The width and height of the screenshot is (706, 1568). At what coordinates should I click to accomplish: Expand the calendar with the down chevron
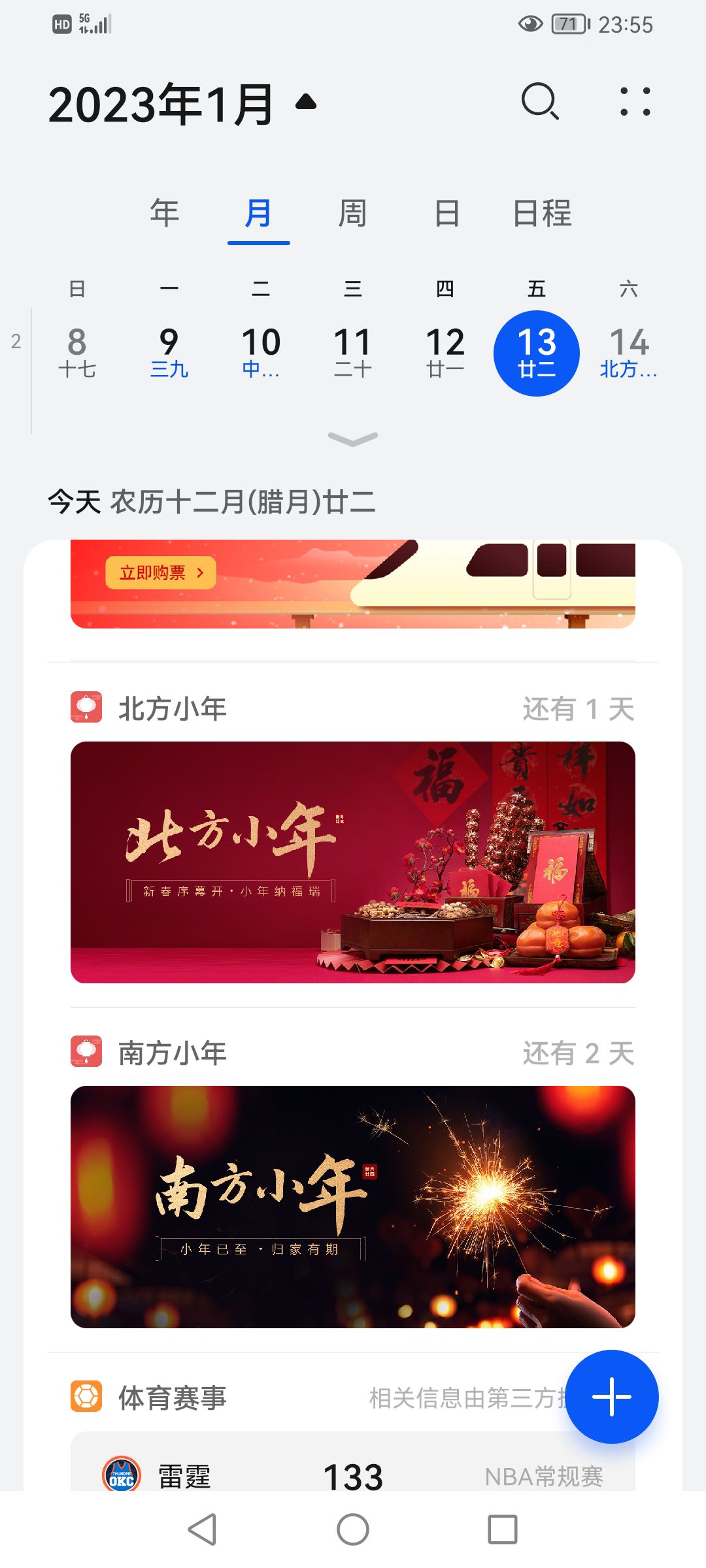click(353, 439)
